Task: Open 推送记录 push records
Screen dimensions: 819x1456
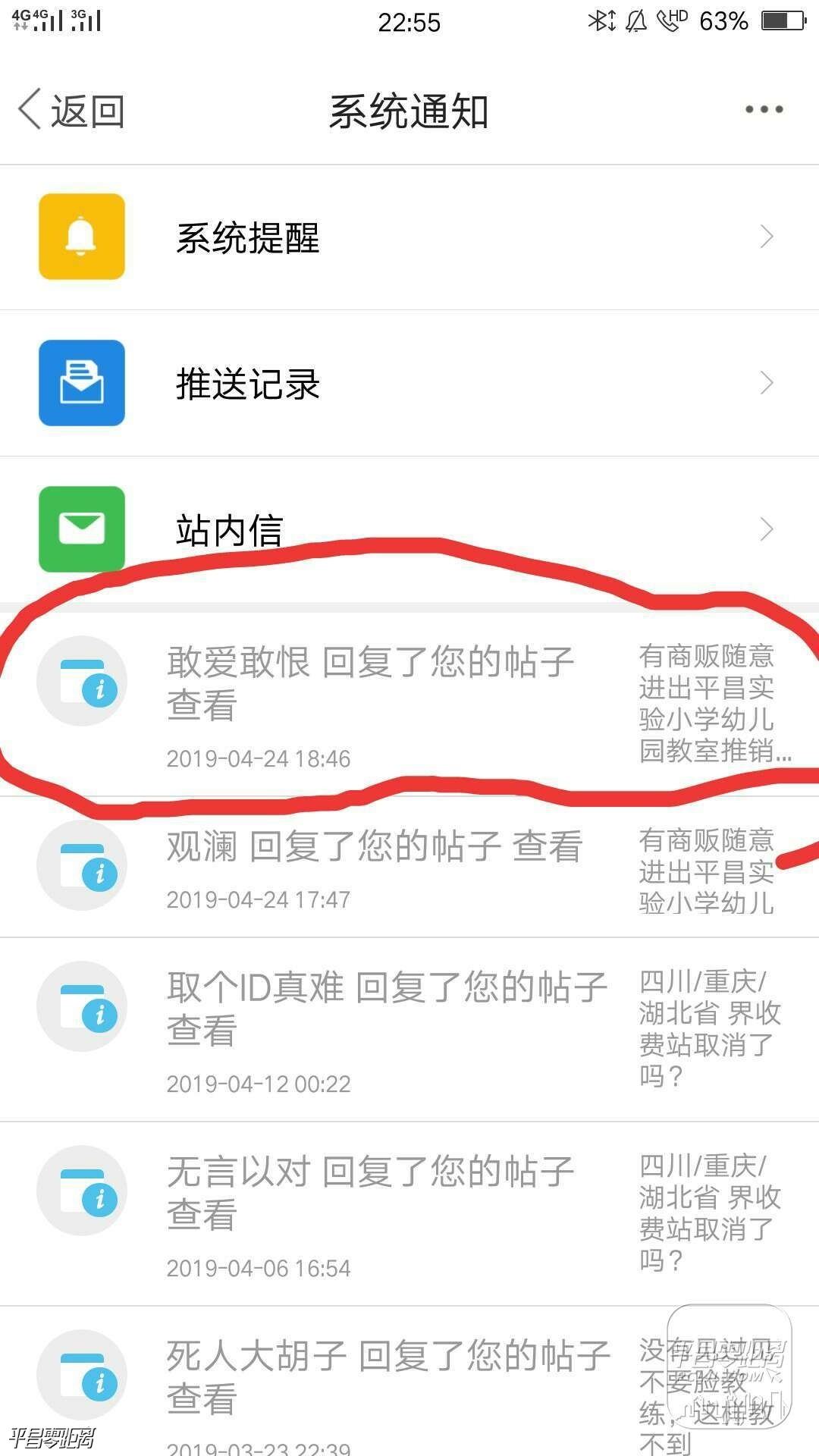Action: point(409,383)
